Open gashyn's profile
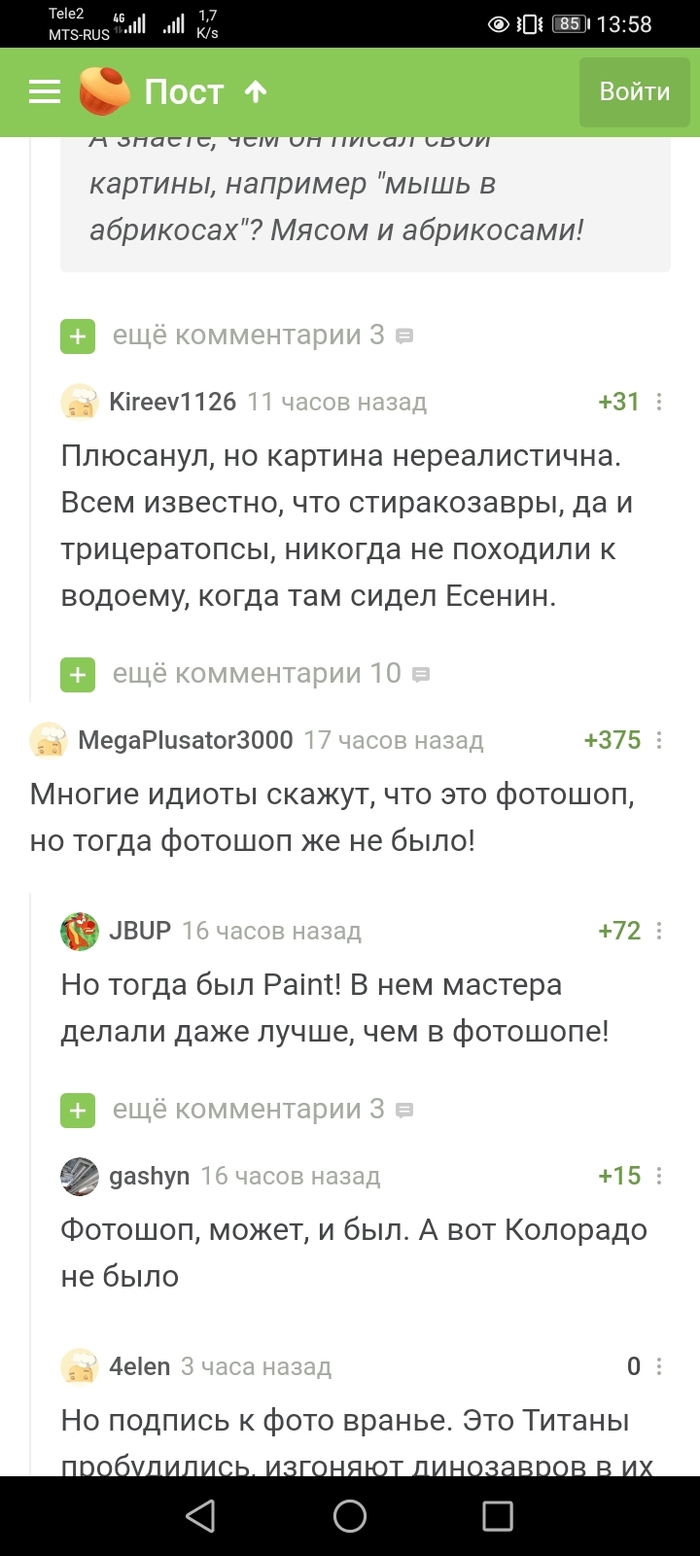Image resolution: width=700 pixels, height=1556 pixels. pos(148,1175)
